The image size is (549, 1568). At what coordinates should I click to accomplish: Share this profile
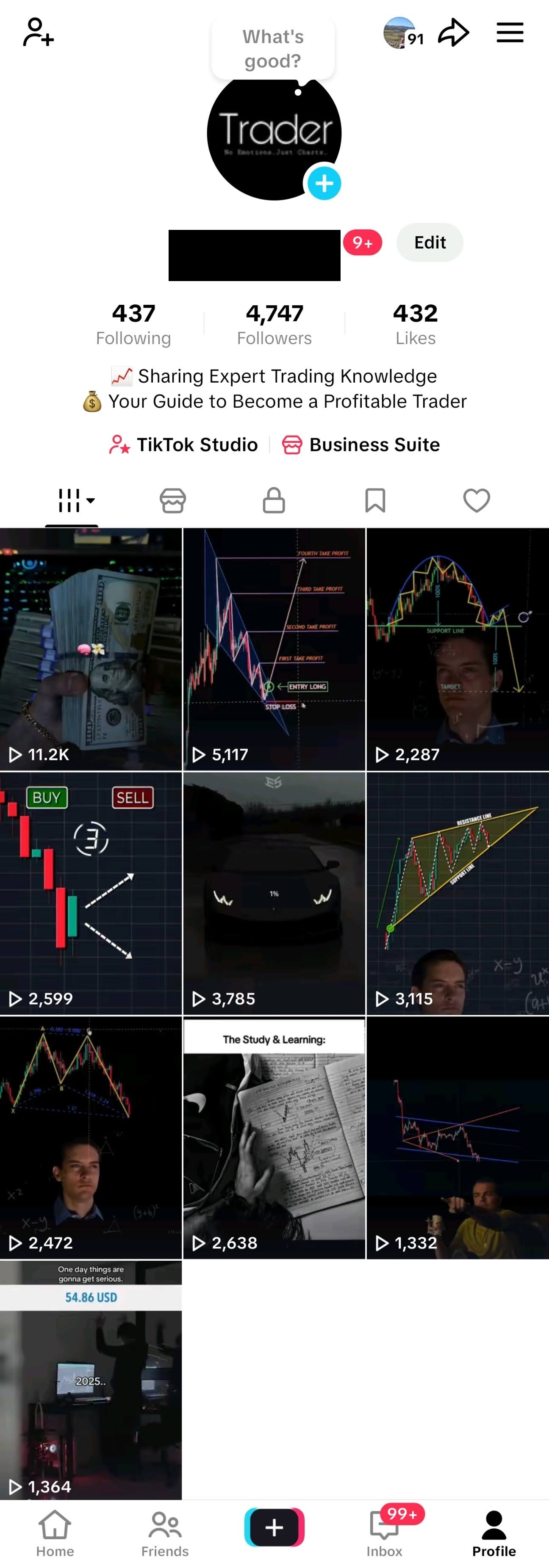[453, 32]
